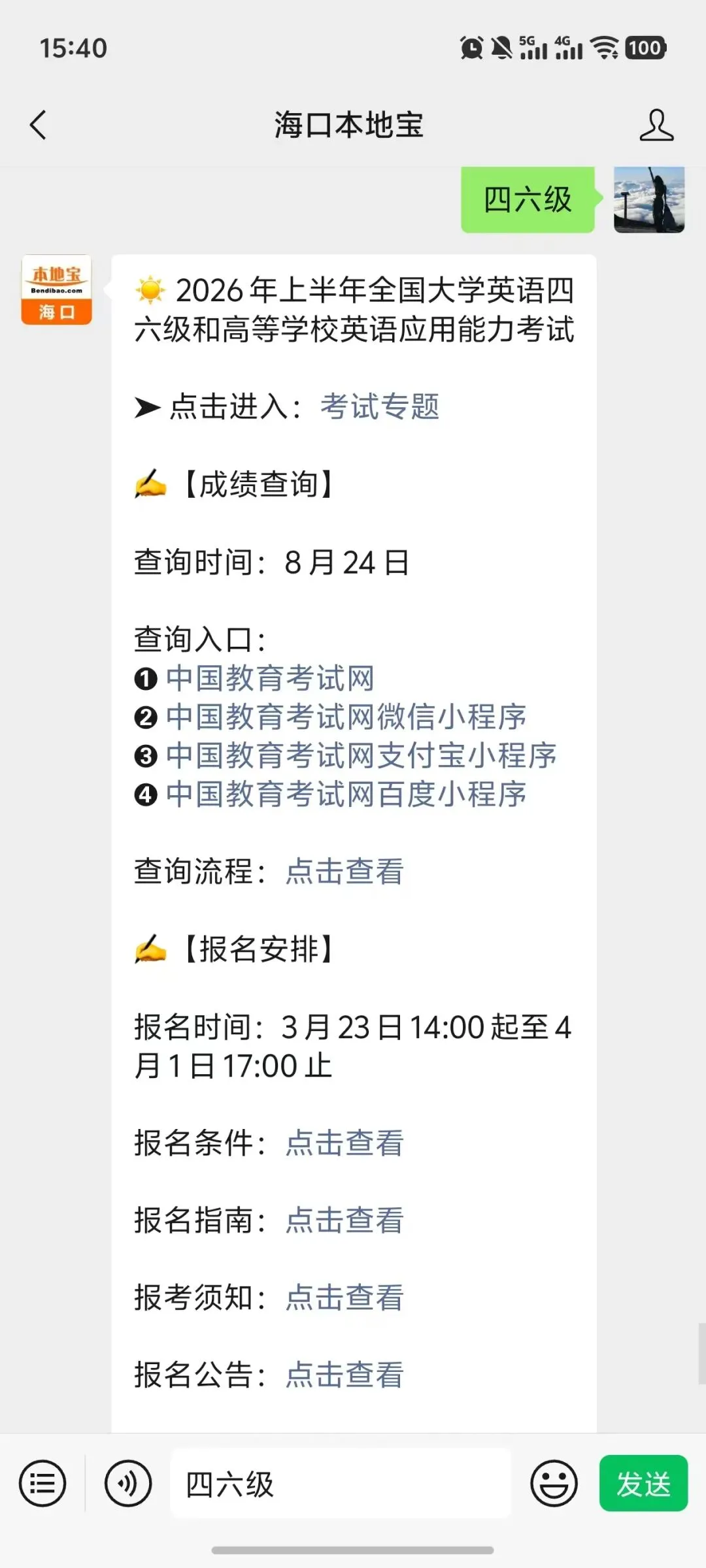Open the emoji picker
706x1568 pixels.
(x=554, y=1484)
